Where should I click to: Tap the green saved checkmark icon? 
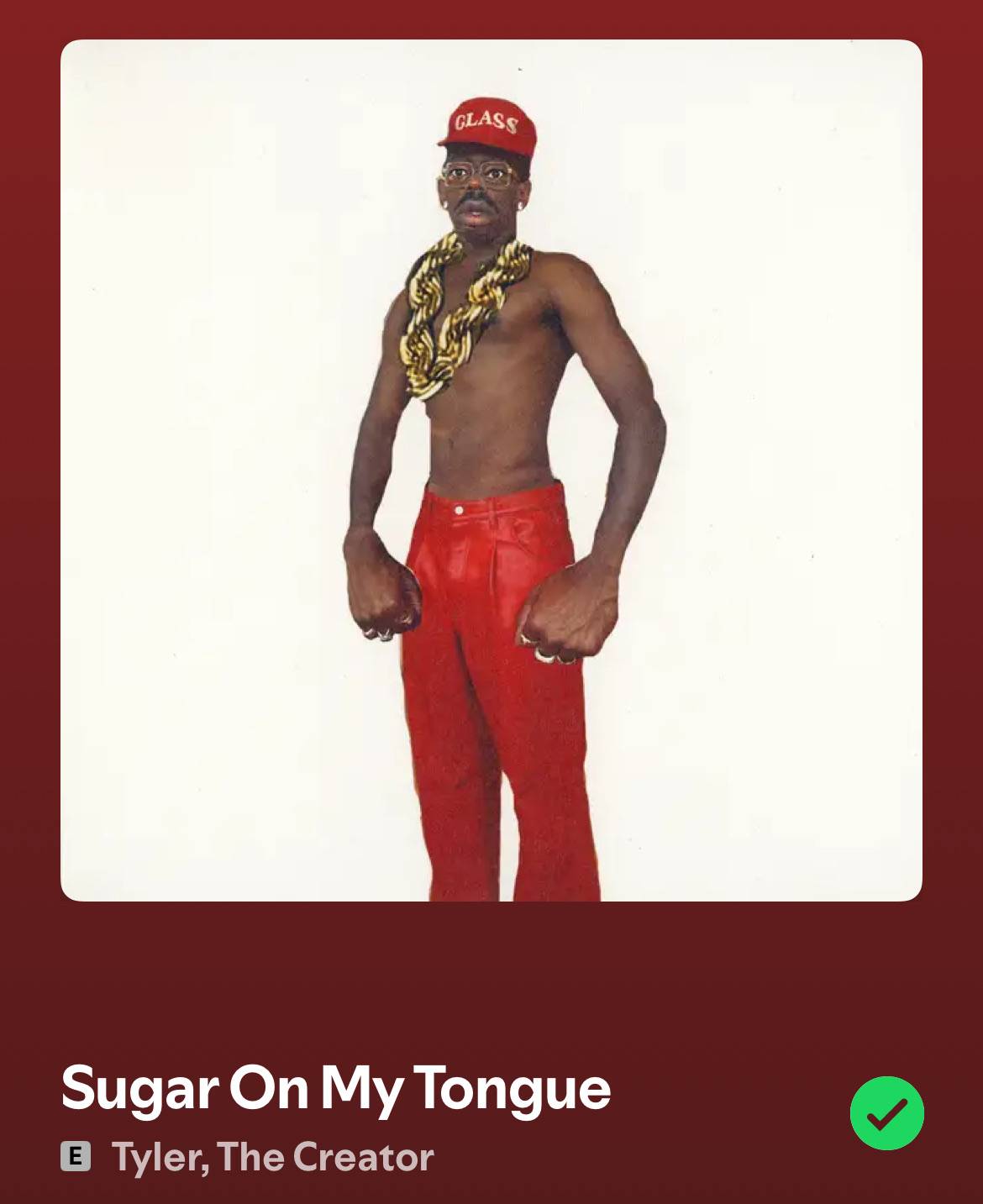click(x=886, y=1112)
